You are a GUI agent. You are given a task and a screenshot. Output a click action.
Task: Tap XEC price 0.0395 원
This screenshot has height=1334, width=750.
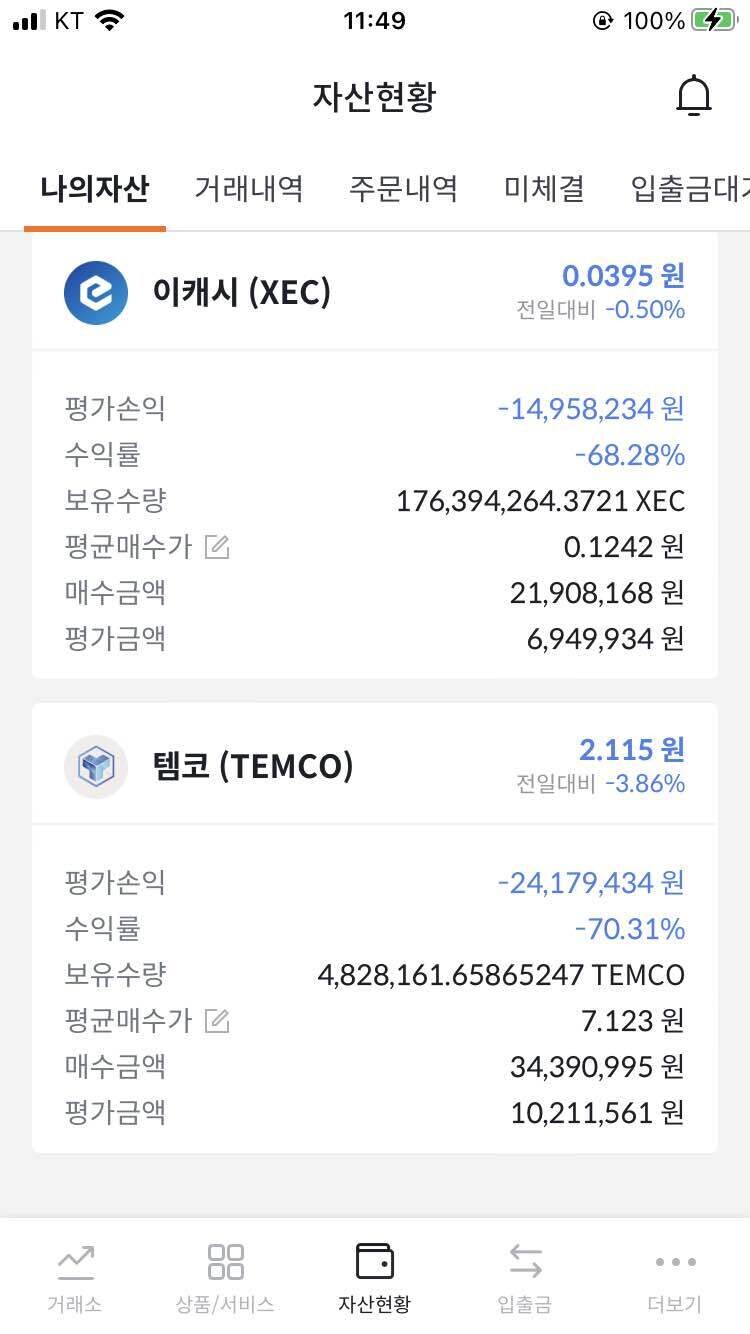click(x=621, y=276)
